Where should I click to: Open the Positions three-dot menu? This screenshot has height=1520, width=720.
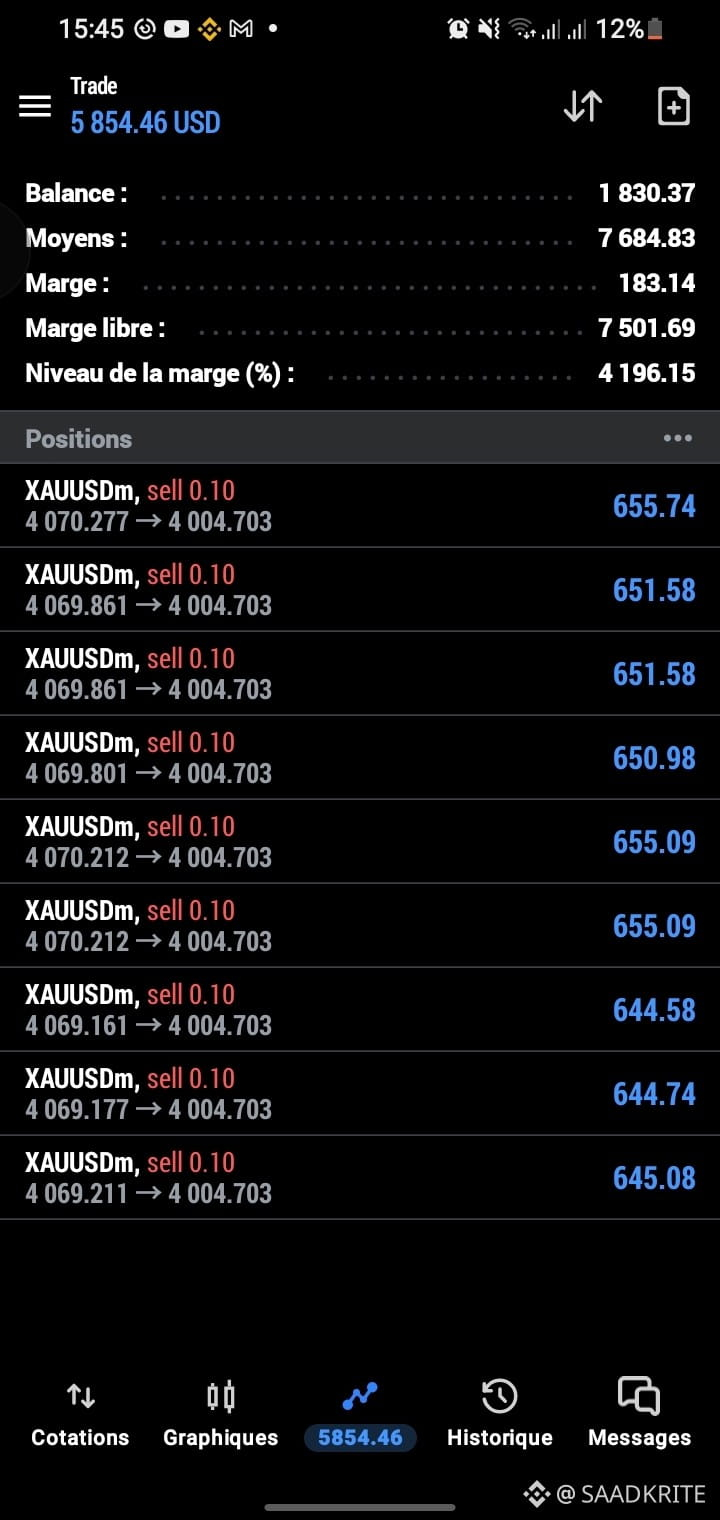coord(678,438)
